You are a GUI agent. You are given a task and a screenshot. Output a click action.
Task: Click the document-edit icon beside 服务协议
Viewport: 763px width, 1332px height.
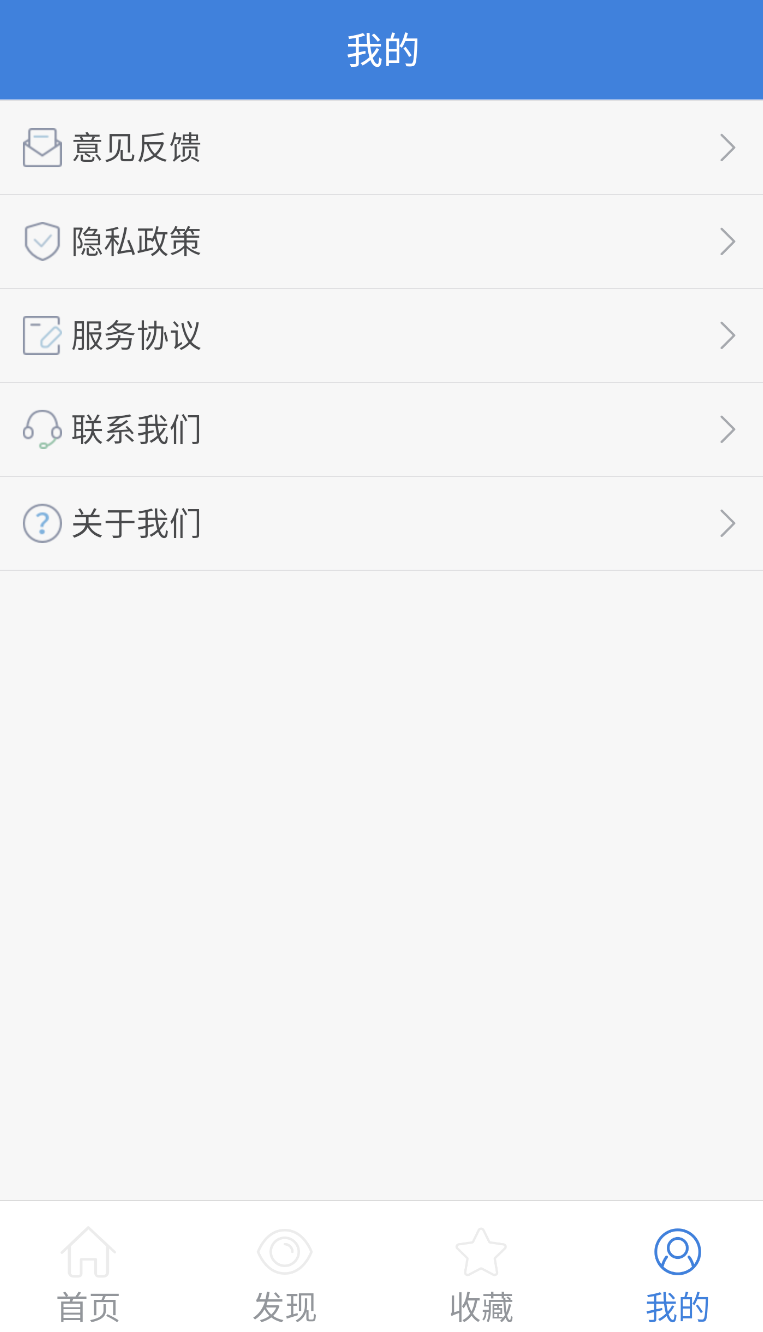[42, 335]
